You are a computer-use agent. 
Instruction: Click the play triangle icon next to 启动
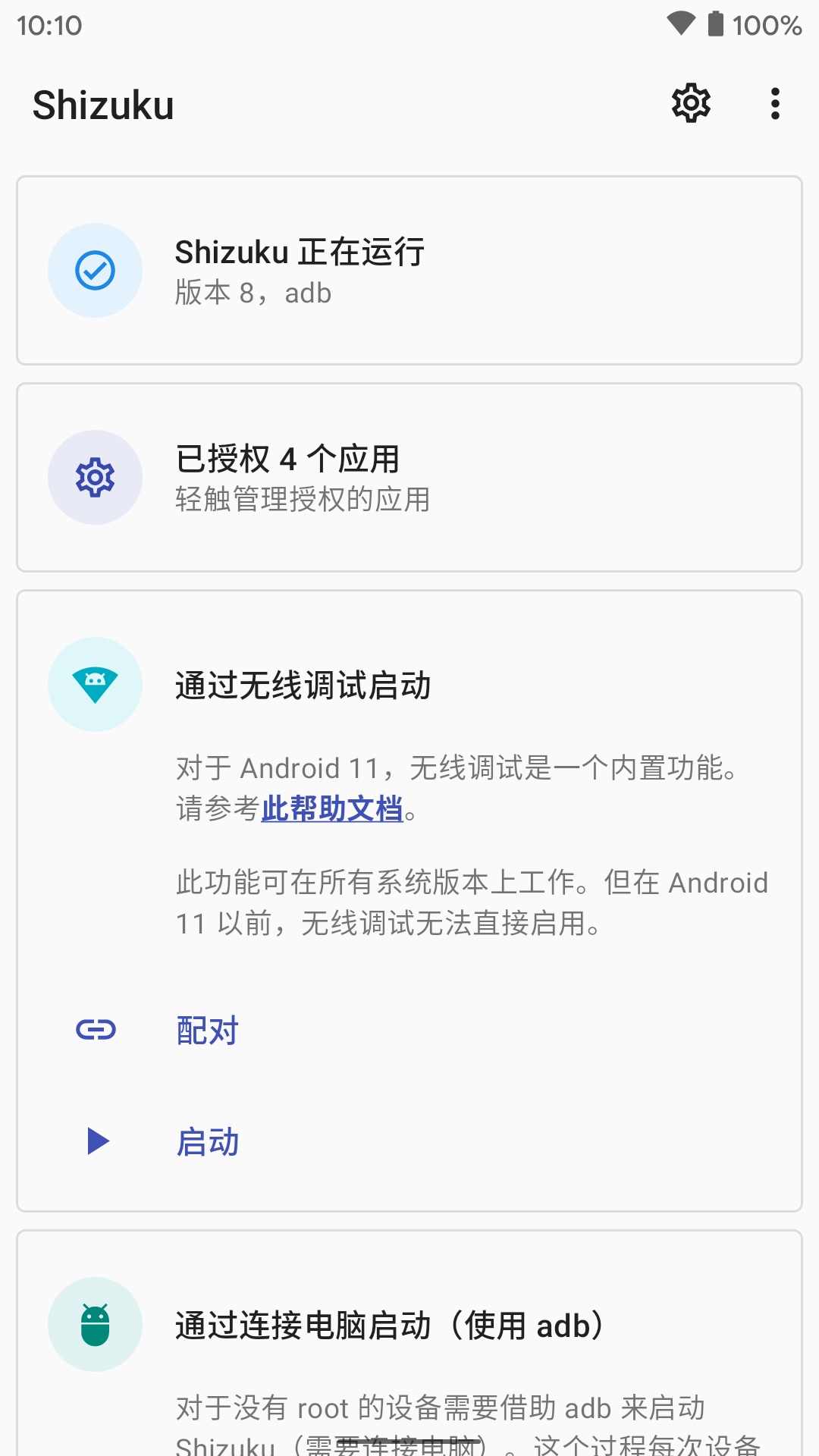(x=97, y=1142)
